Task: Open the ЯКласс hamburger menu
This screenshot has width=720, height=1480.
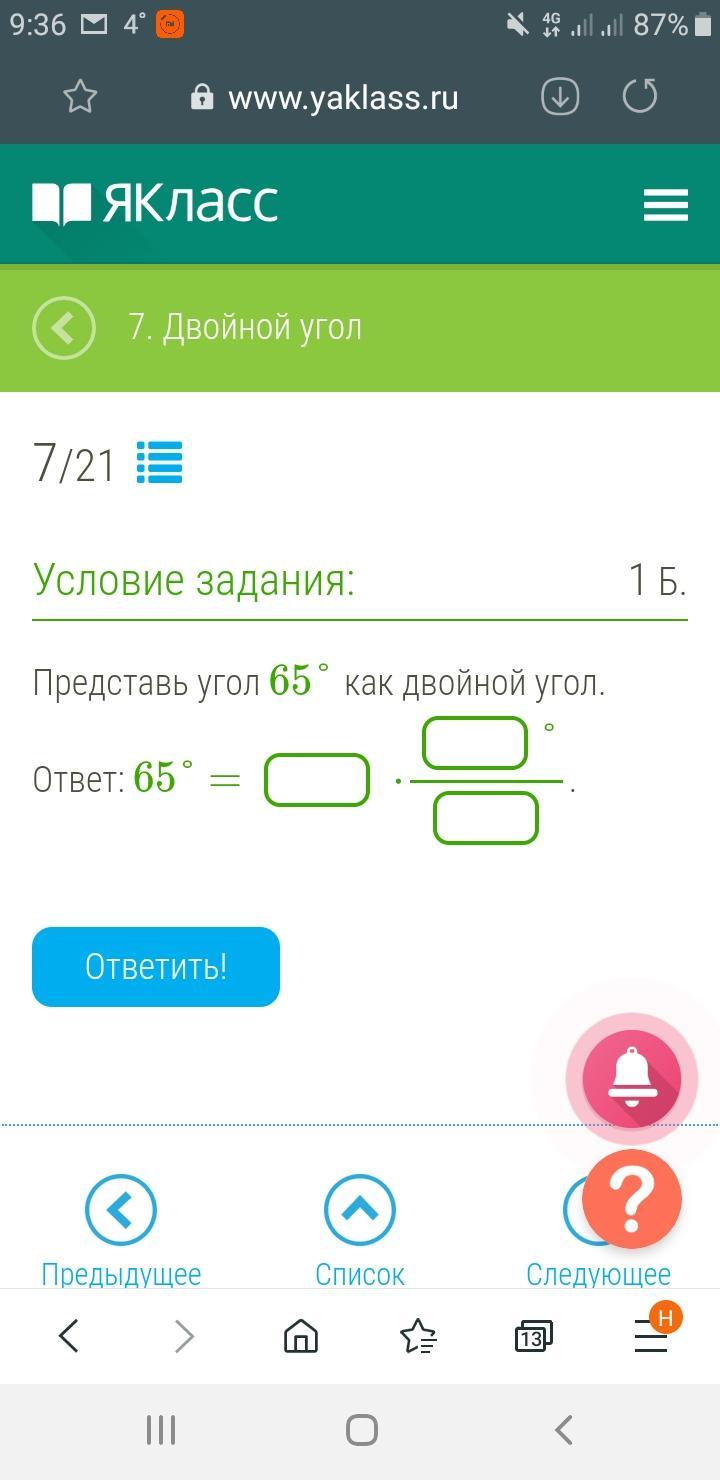Action: click(665, 205)
